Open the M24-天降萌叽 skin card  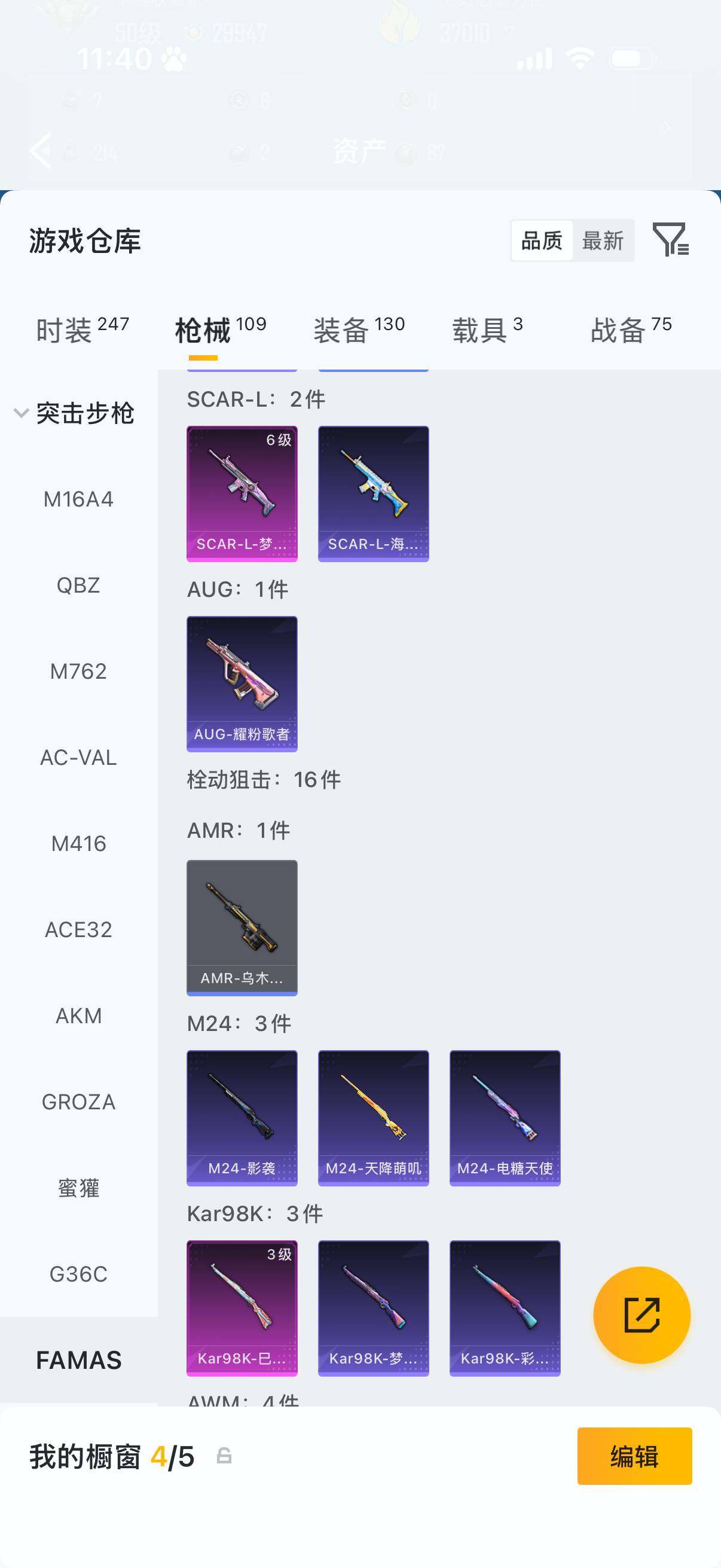coord(373,1117)
